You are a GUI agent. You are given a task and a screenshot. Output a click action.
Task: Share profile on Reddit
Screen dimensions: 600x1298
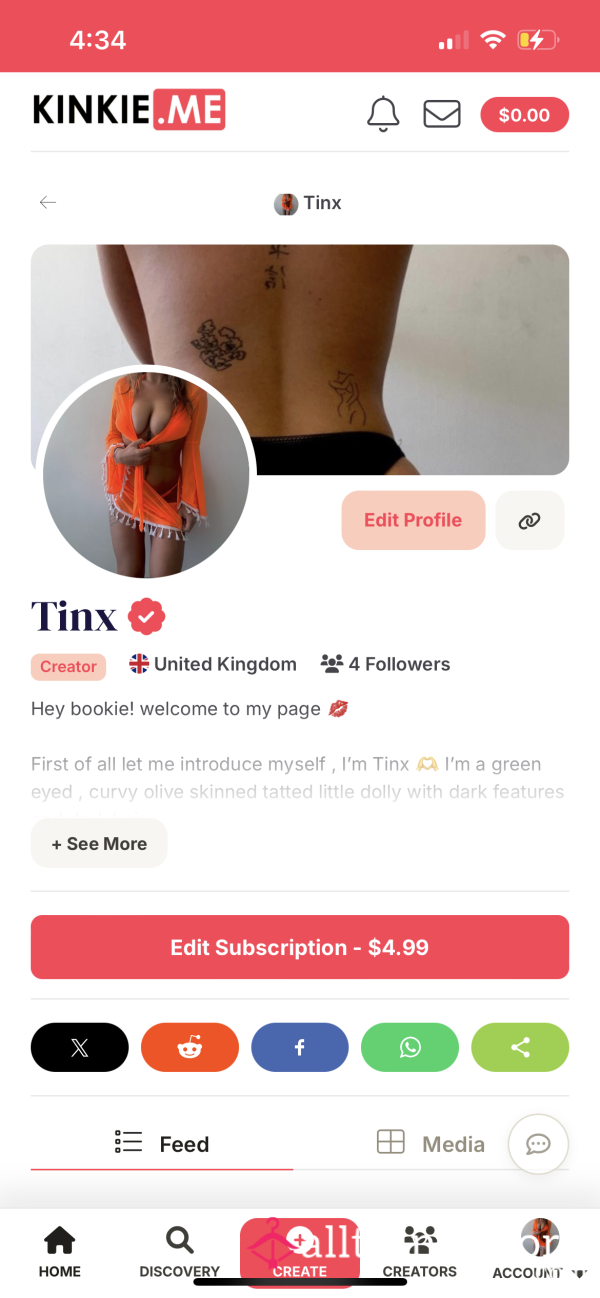tap(190, 1047)
